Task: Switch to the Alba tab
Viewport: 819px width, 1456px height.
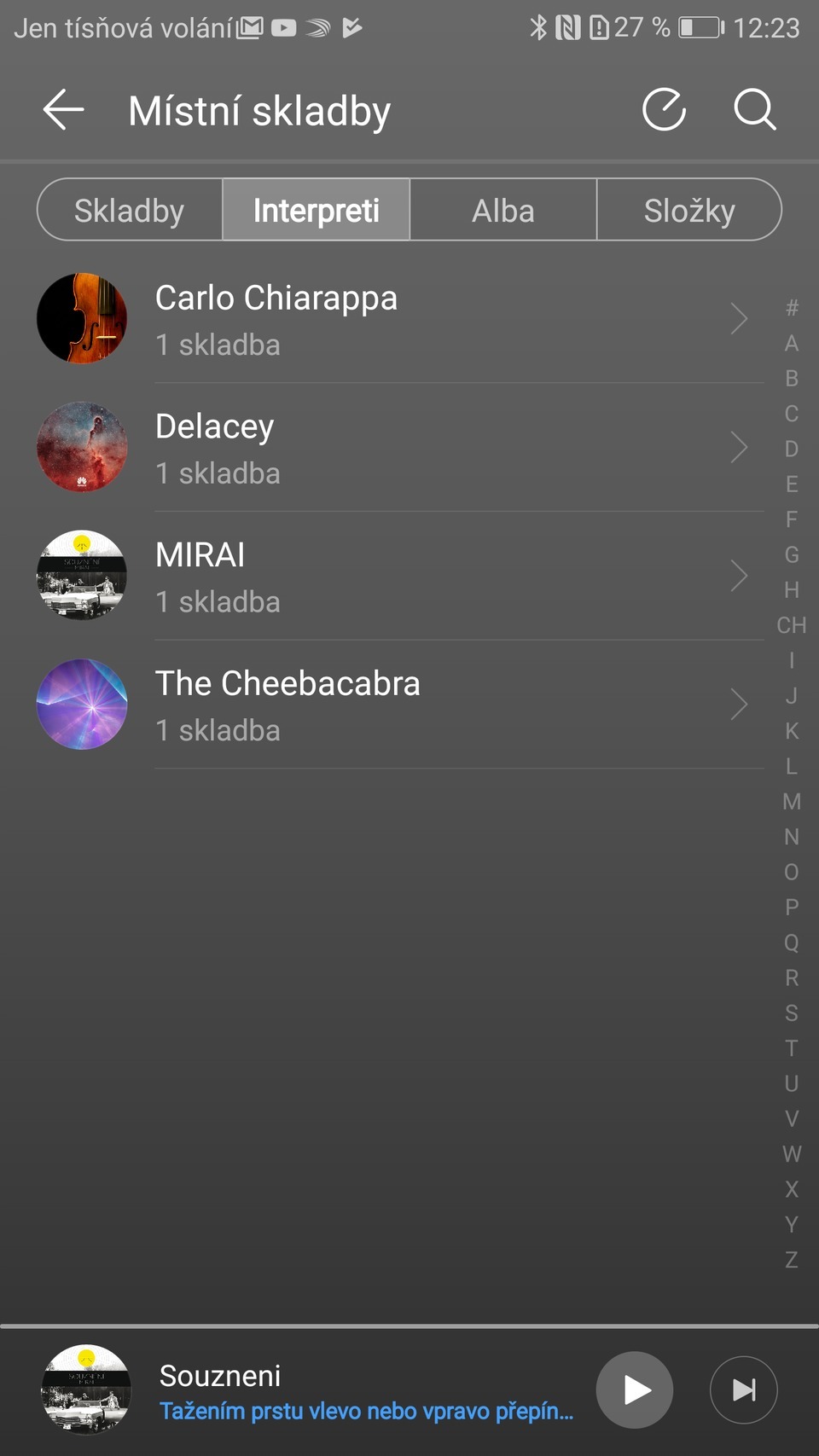Action: [x=503, y=211]
